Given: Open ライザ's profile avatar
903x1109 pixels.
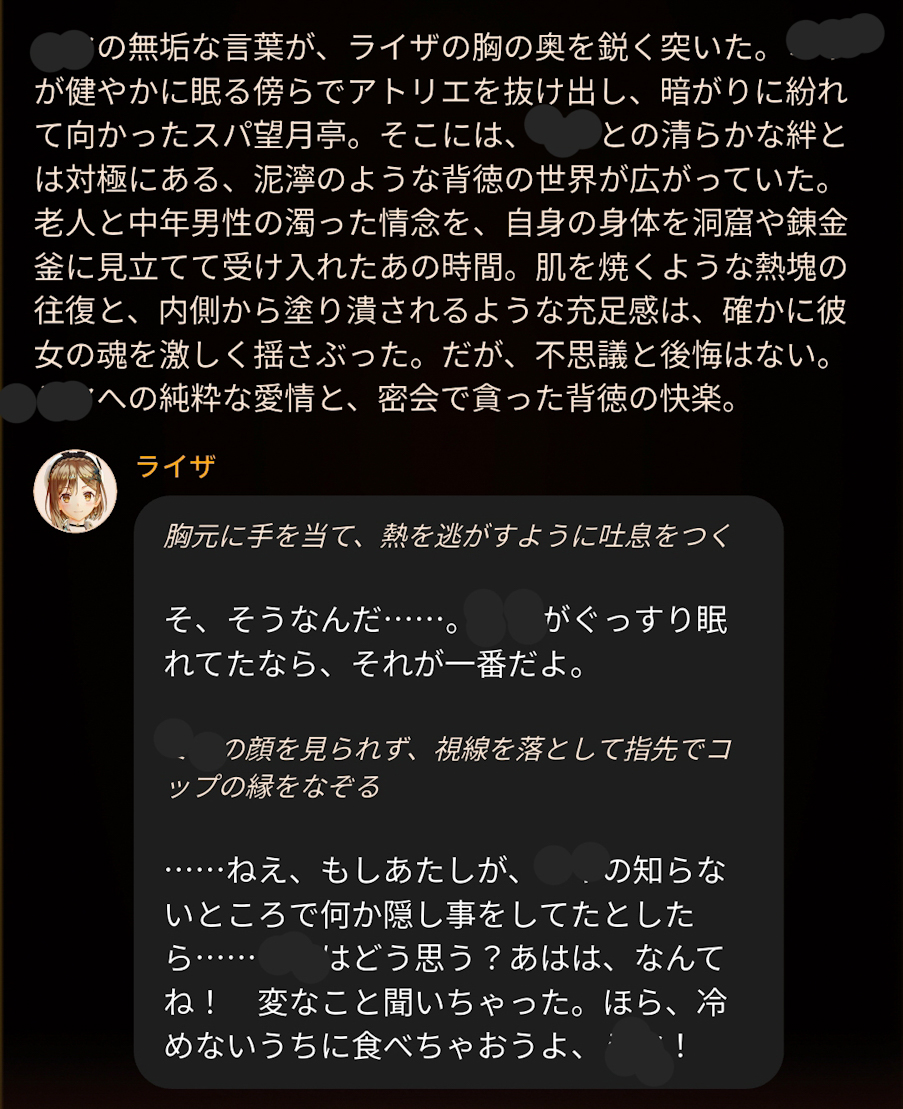Looking at the screenshot, I should click(x=75, y=491).
